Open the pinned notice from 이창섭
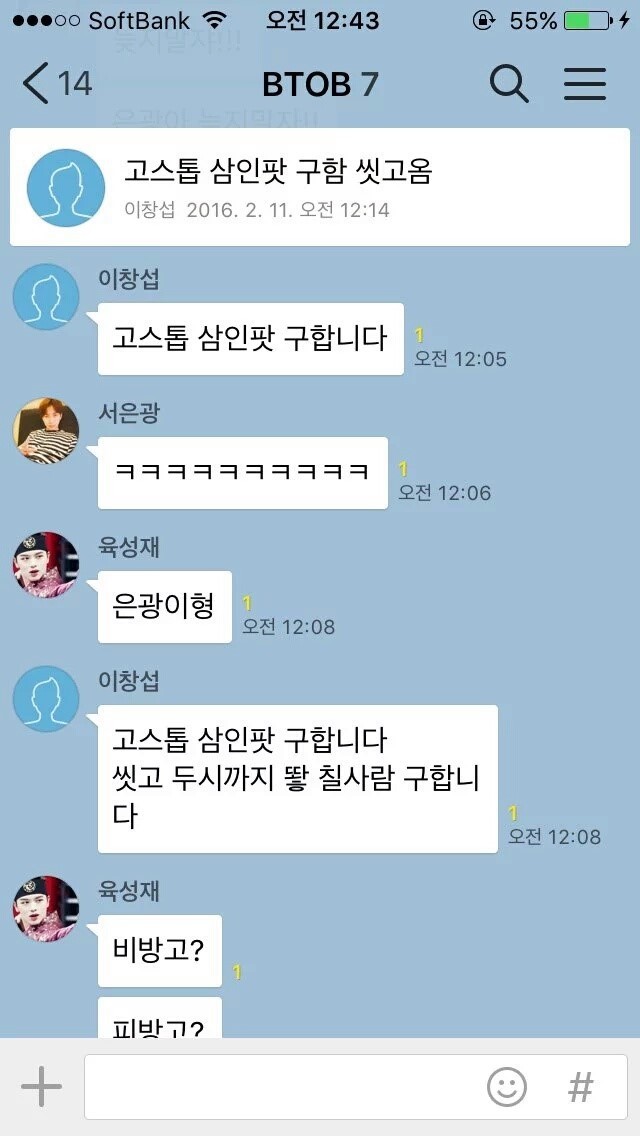 (320, 187)
